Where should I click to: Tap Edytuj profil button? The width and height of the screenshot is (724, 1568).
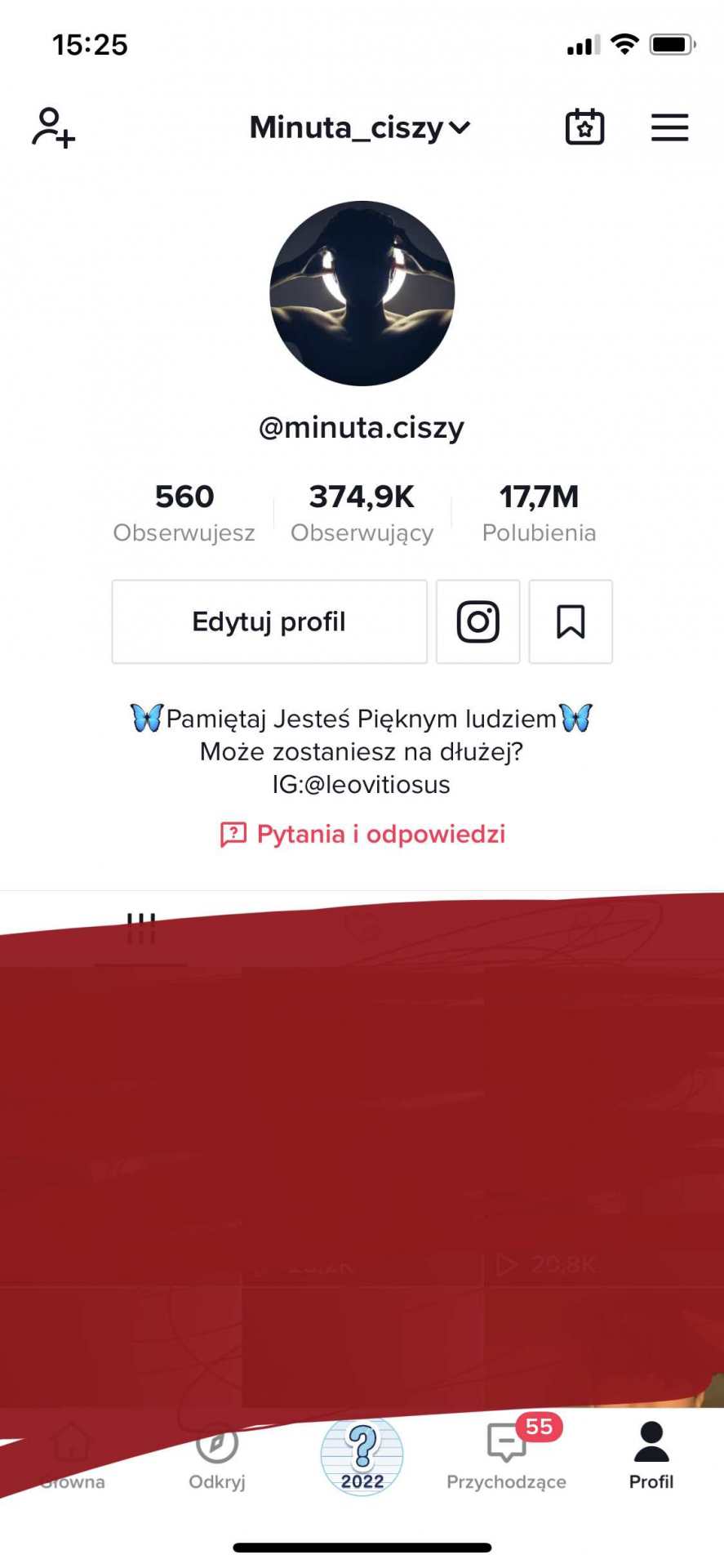(269, 621)
